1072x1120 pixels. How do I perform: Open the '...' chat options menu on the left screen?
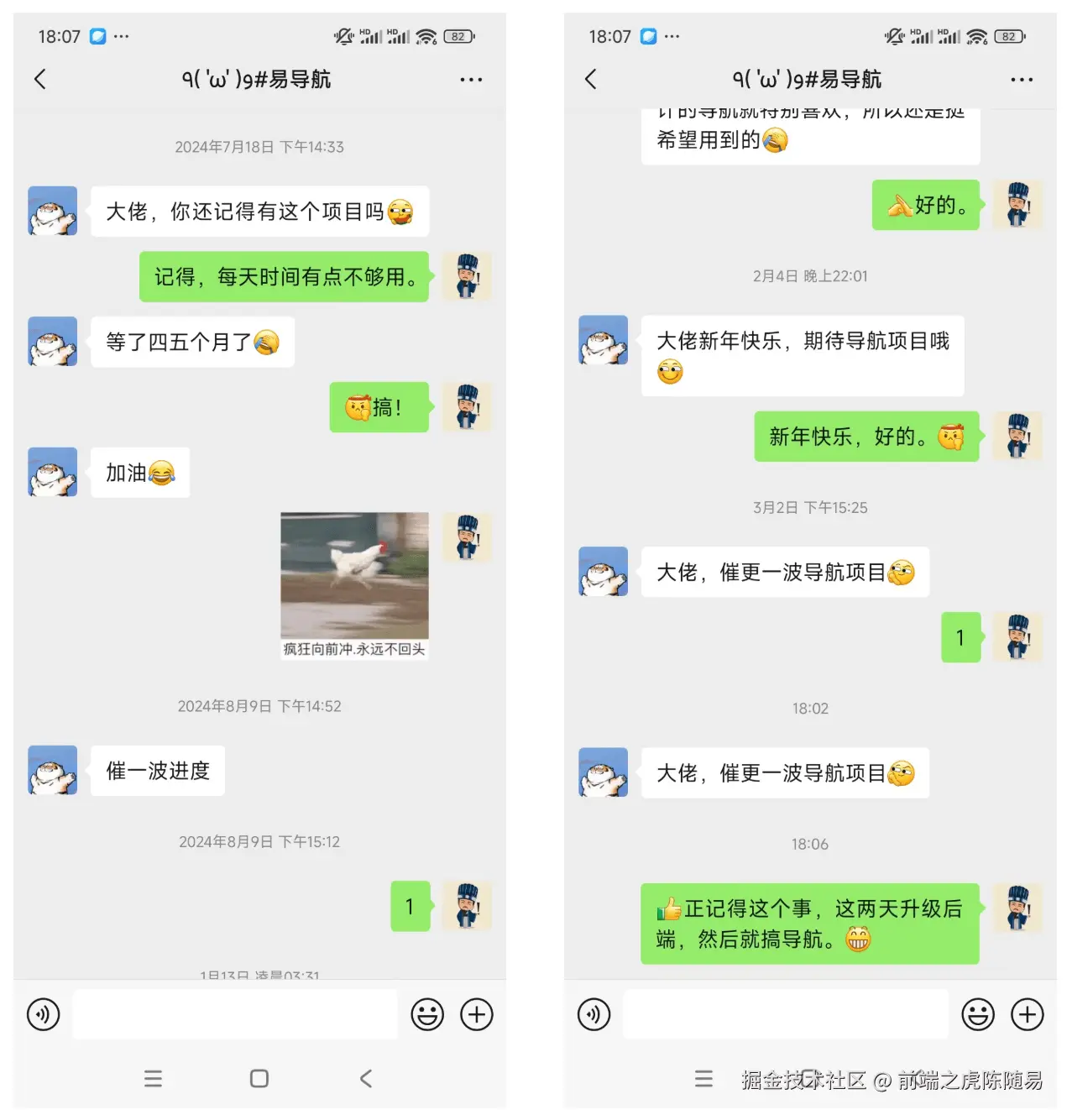coord(471,78)
